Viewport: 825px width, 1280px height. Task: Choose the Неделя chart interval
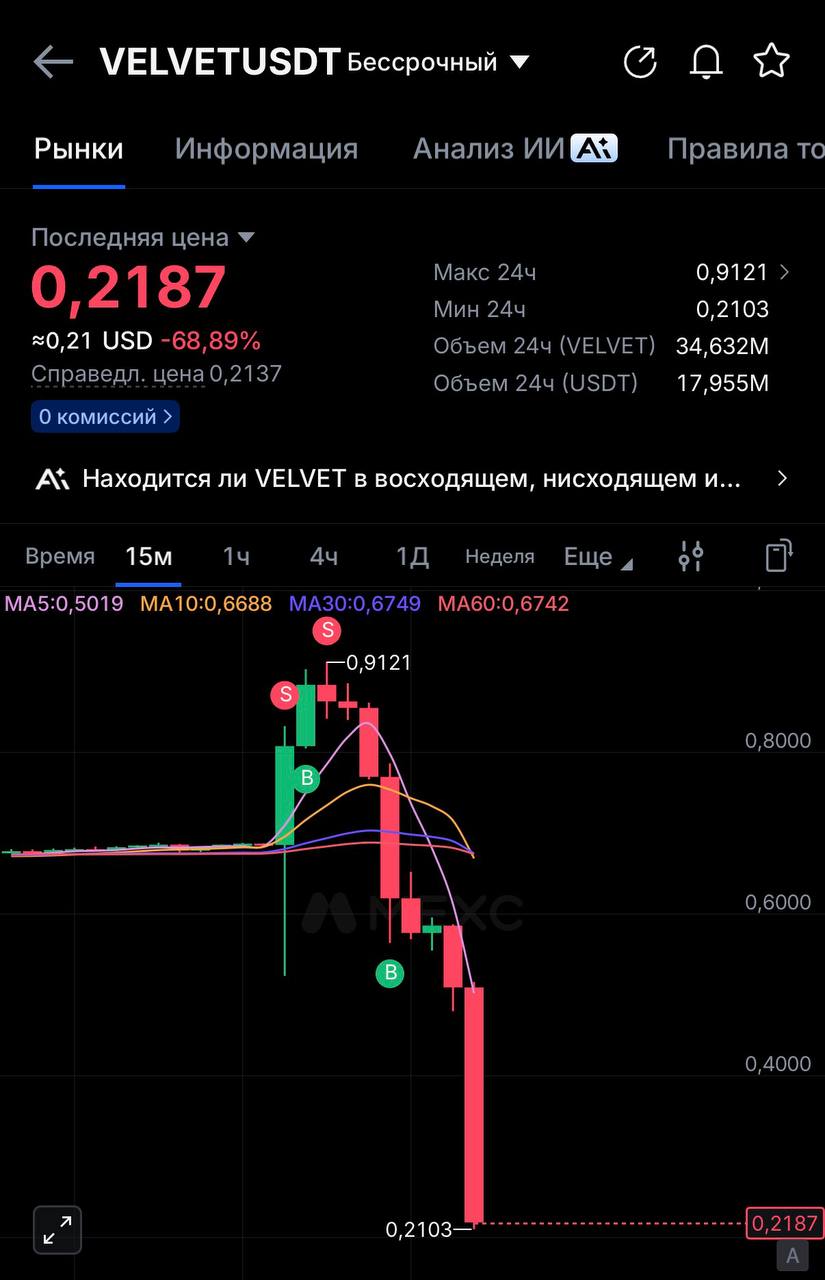click(500, 556)
